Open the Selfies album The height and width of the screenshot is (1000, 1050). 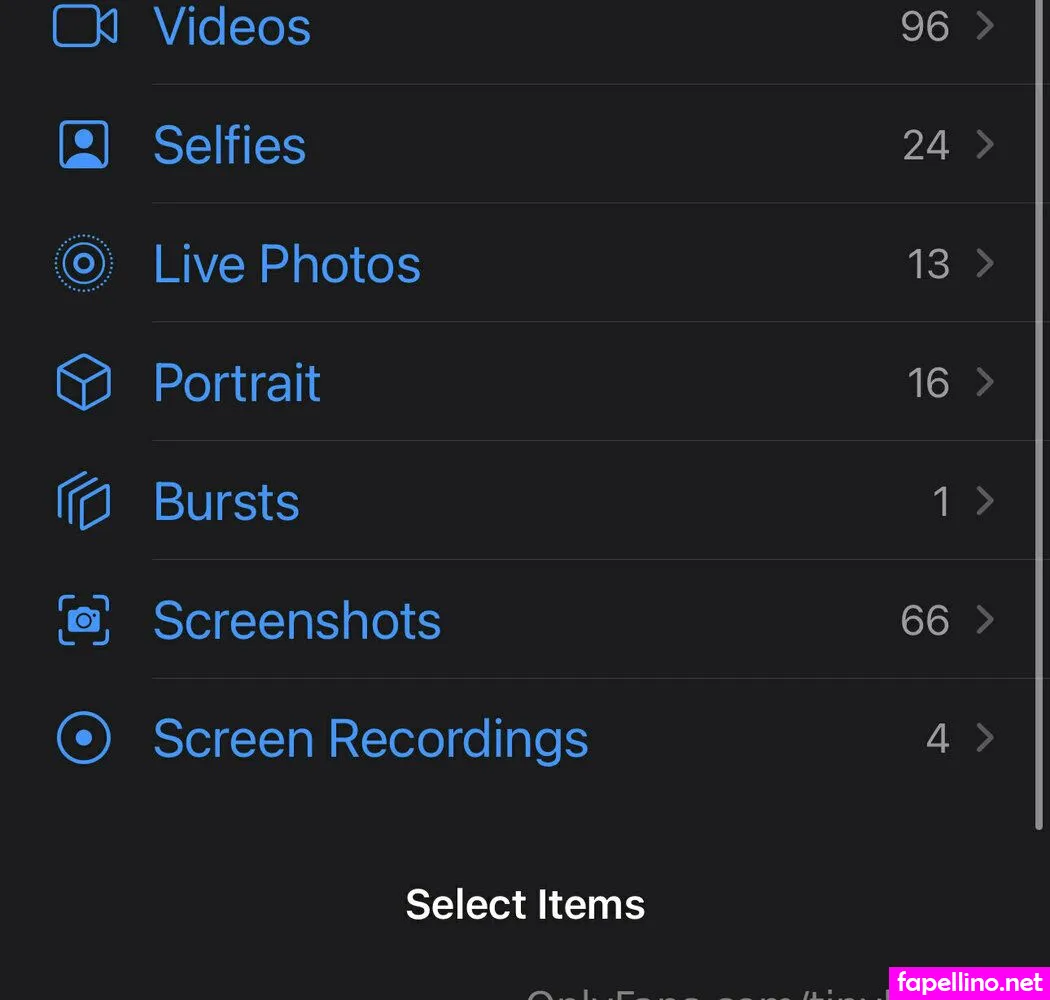pyautogui.click(x=230, y=145)
